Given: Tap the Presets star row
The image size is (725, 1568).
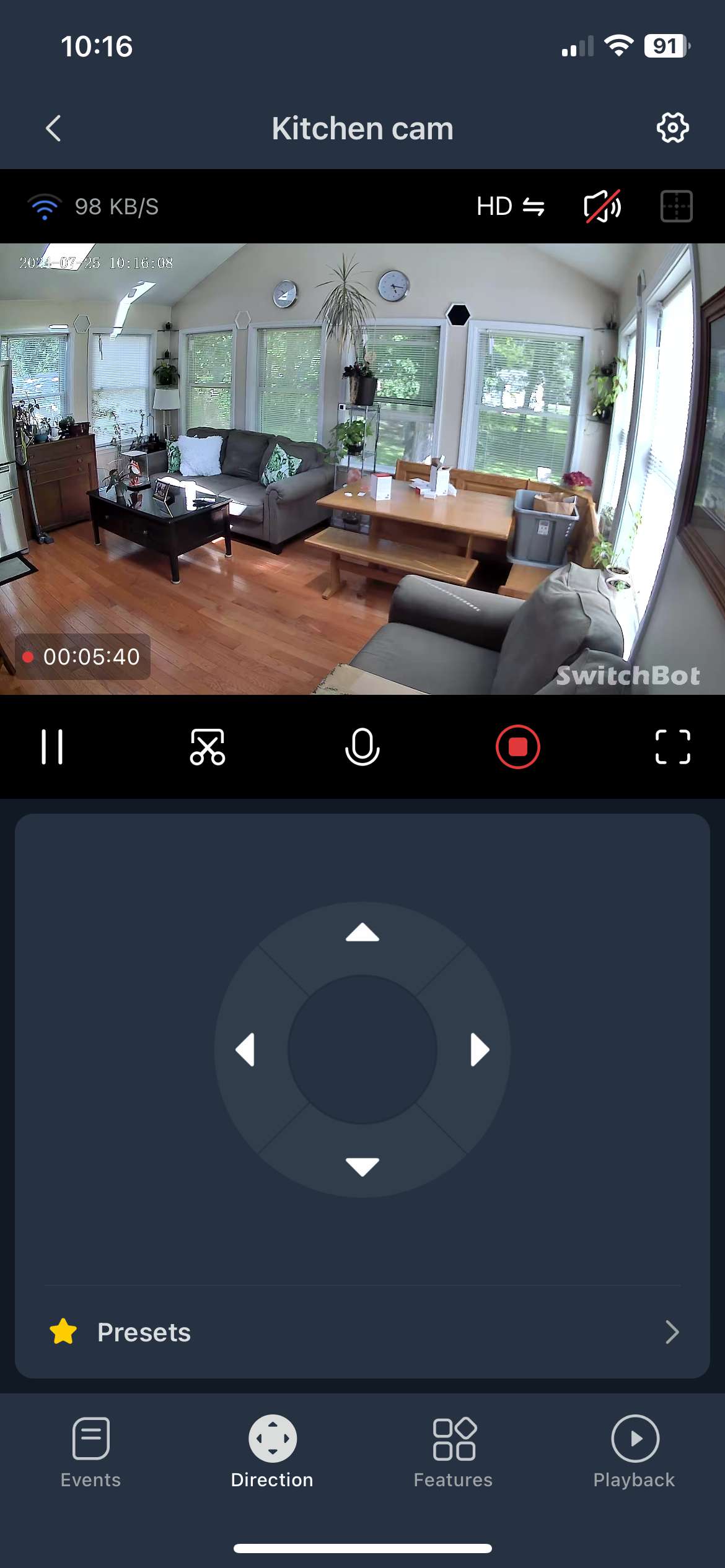Looking at the screenshot, I should pos(143,1333).
